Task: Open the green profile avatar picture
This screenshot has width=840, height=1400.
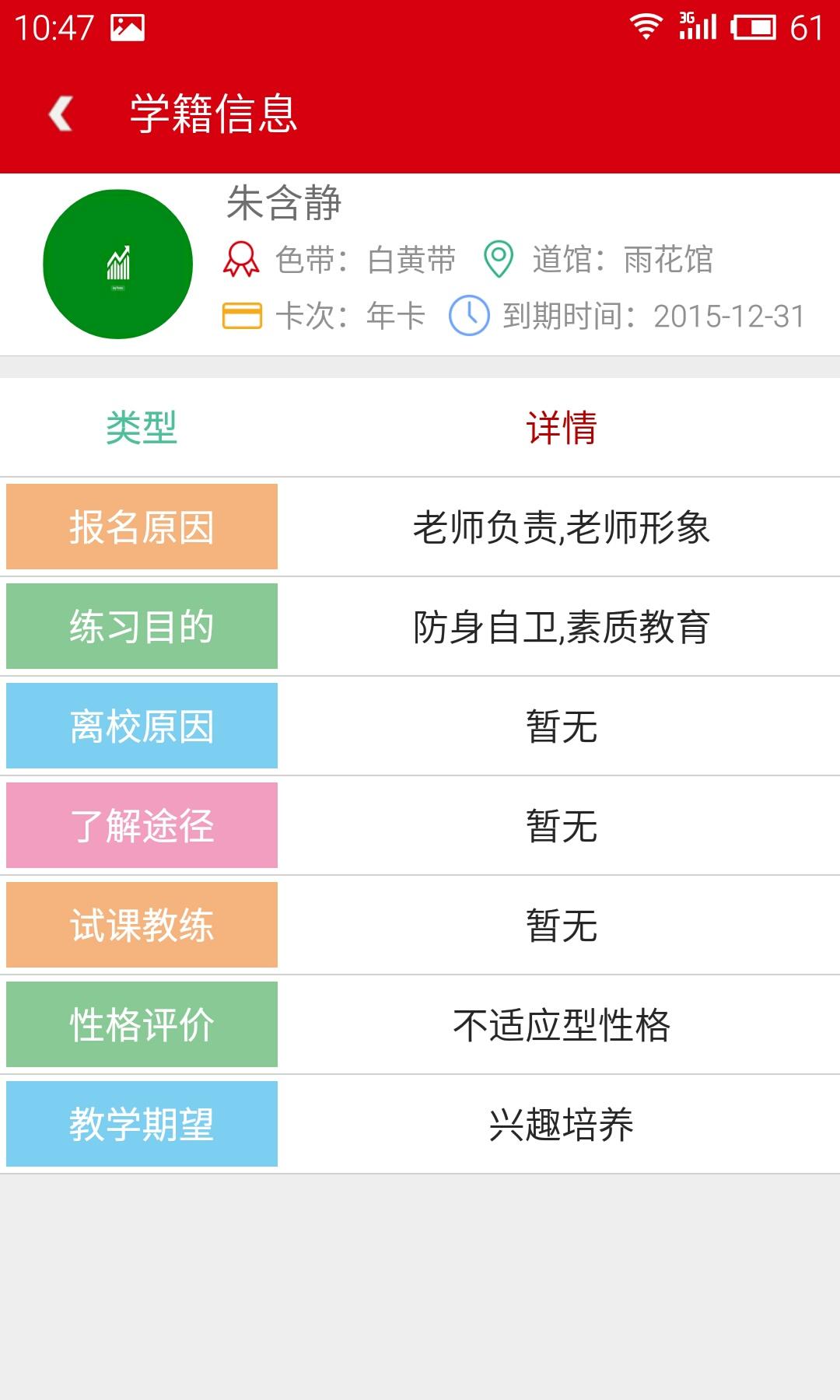Action: click(117, 263)
